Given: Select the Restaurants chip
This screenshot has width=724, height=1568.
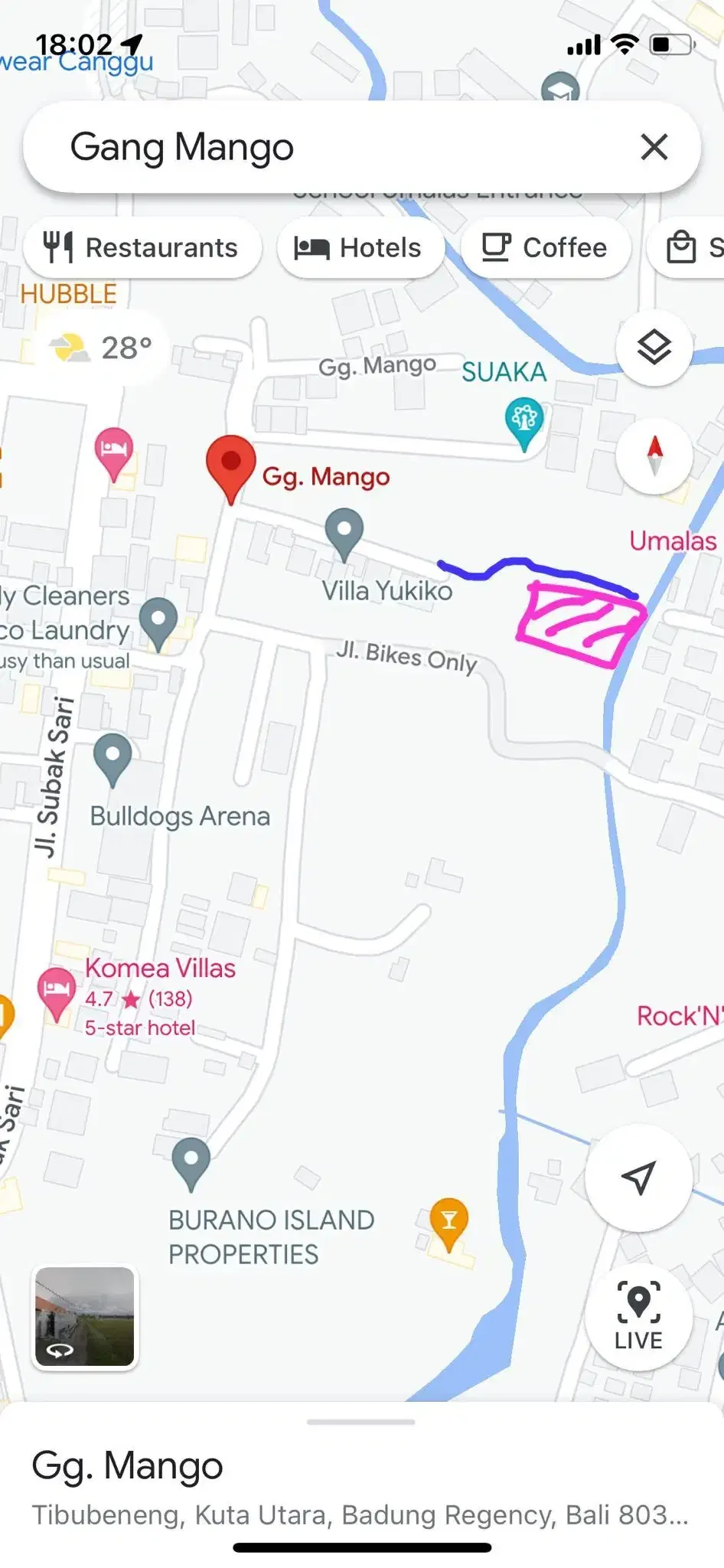Looking at the screenshot, I should click(143, 248).
